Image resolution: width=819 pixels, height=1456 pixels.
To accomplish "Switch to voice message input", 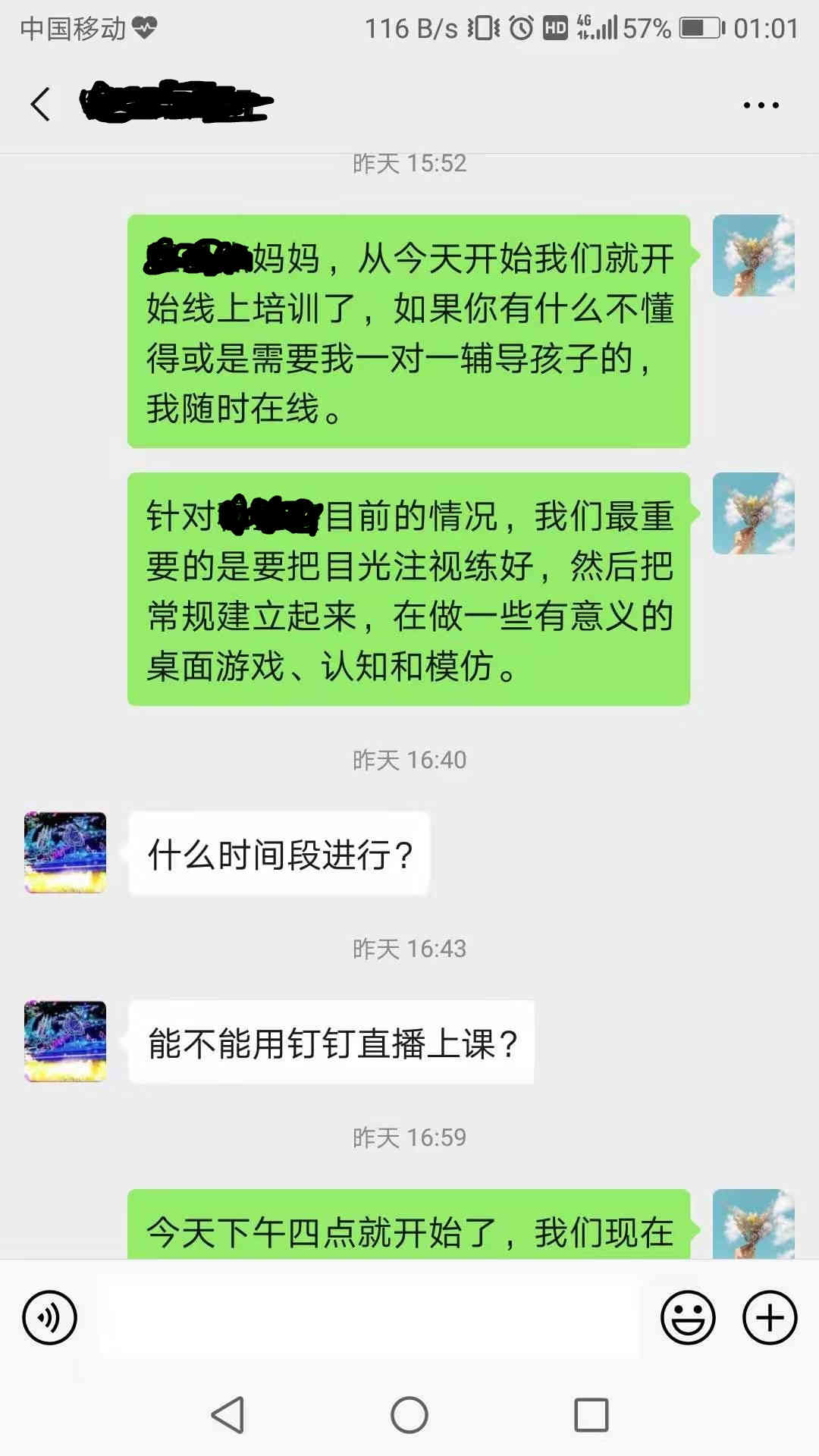I will [50, 1317].
